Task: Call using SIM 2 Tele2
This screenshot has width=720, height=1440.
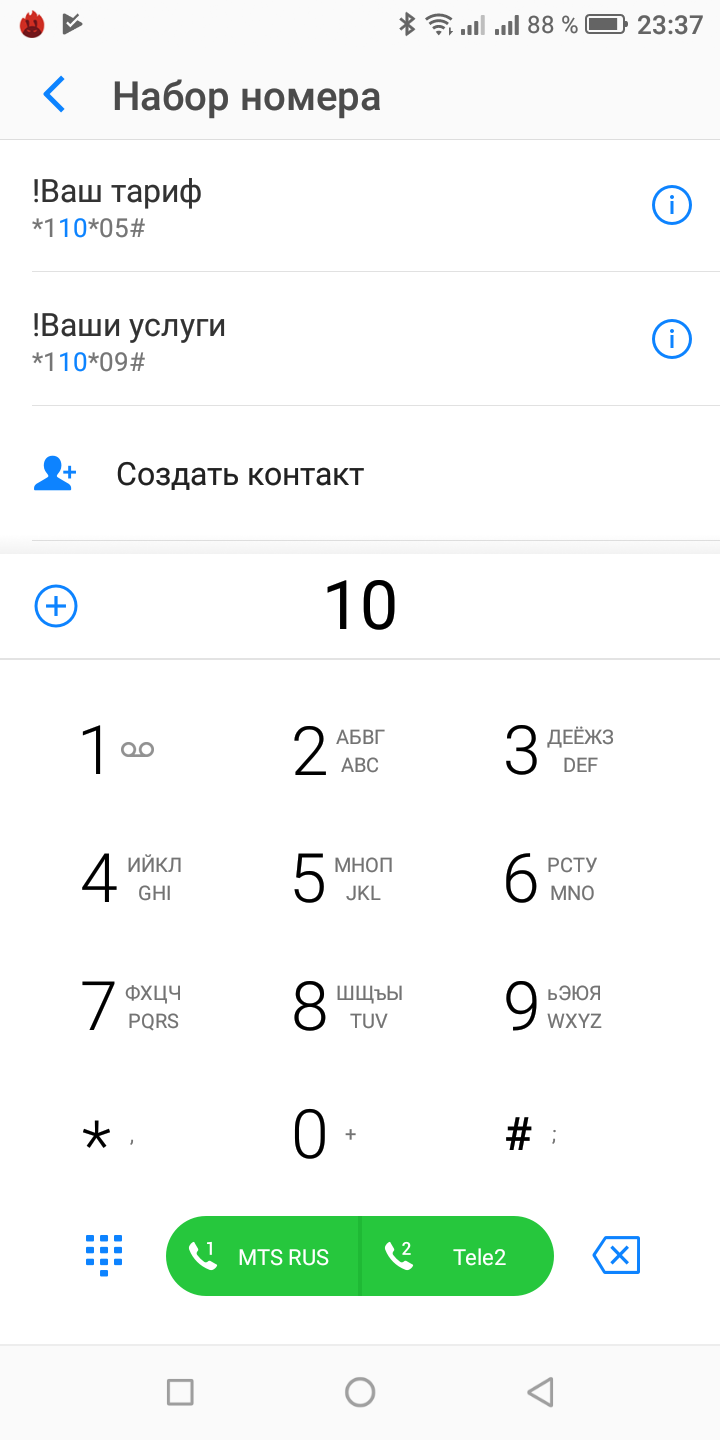Action: point(456,1256)
